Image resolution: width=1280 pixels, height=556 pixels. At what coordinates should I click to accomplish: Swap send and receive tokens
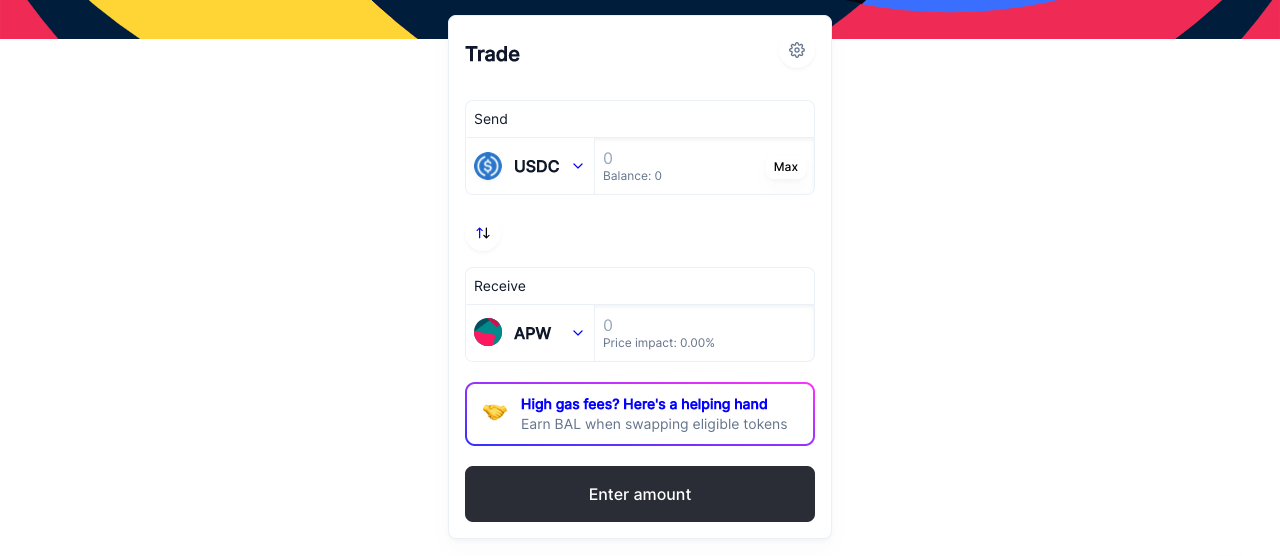point(483,233)
